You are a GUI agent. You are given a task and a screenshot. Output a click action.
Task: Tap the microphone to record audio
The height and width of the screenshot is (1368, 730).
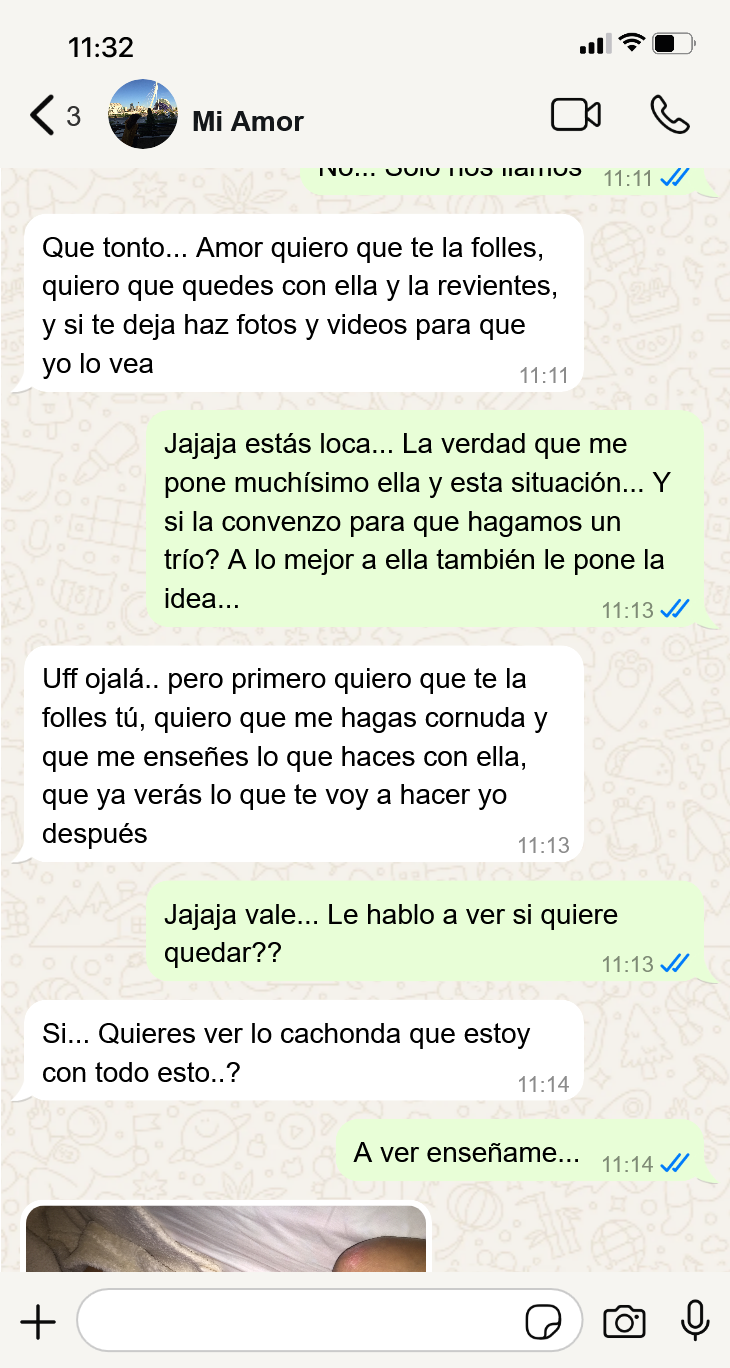pyautogui.click(x=695, y=1321)
